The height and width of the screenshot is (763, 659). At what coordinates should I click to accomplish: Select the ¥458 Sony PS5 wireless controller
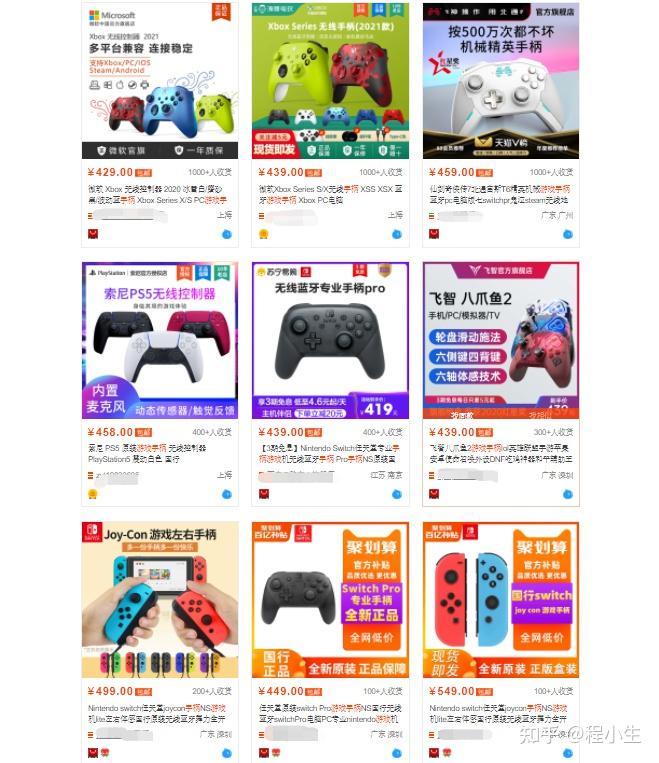[160, 340]
